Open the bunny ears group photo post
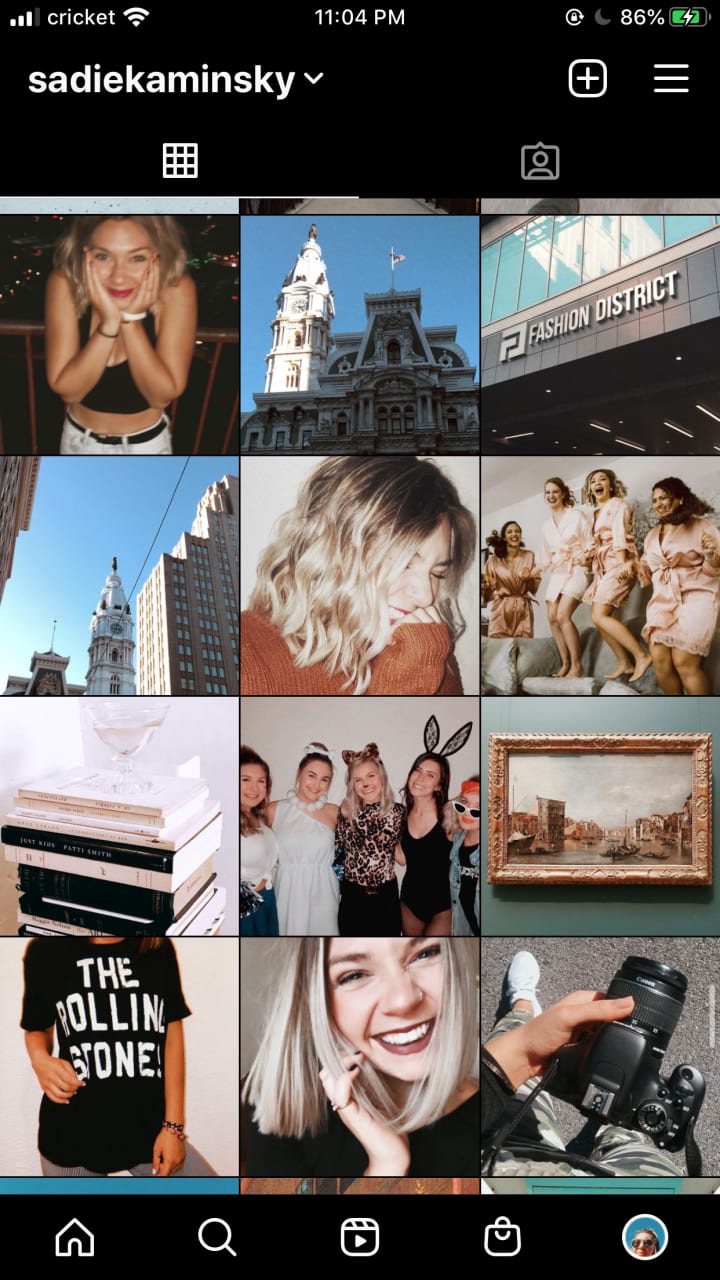720x1280 pixels. click(360, 816)
